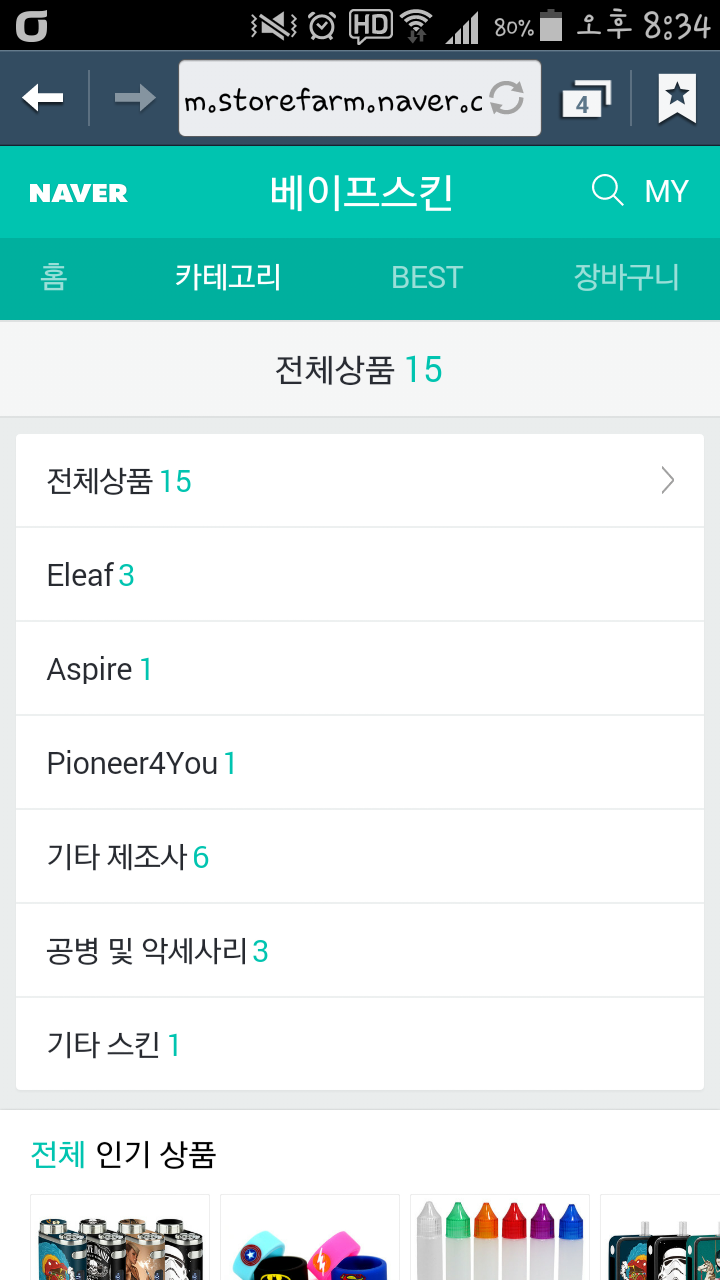The width and height of the screenshot is (720, 1280).
Task: Go forward in the browser
Action: pos(135,98)
